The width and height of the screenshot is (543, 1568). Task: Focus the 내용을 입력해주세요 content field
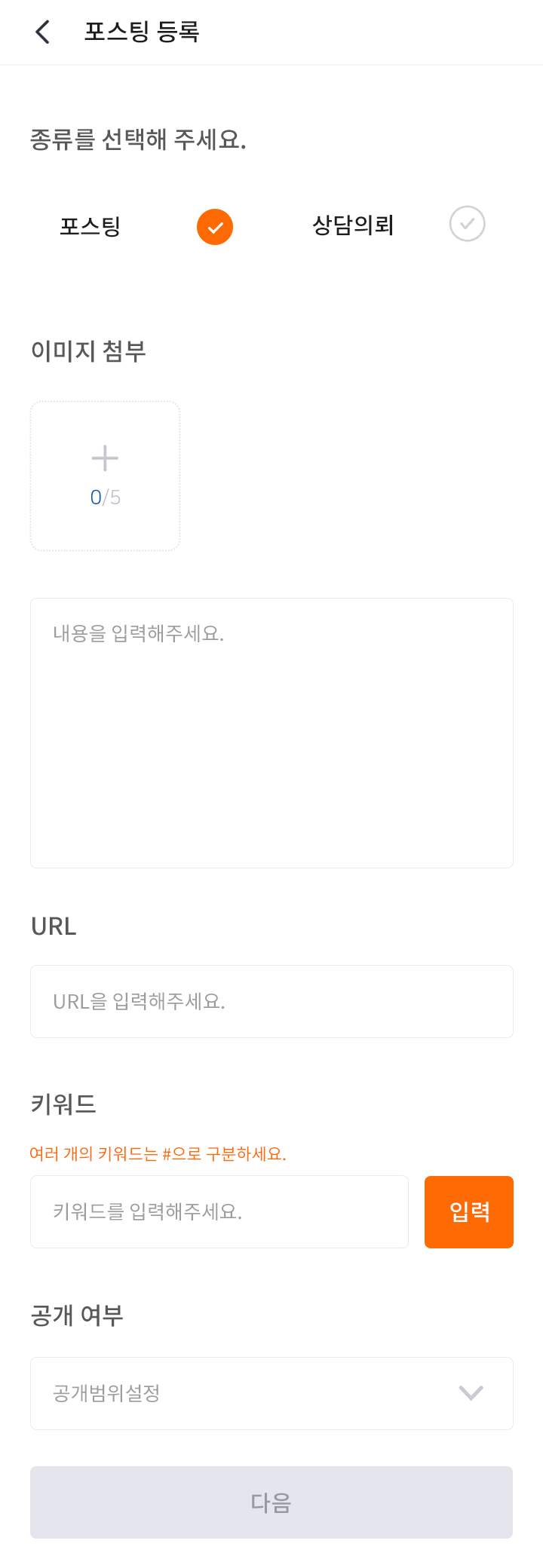271,732
